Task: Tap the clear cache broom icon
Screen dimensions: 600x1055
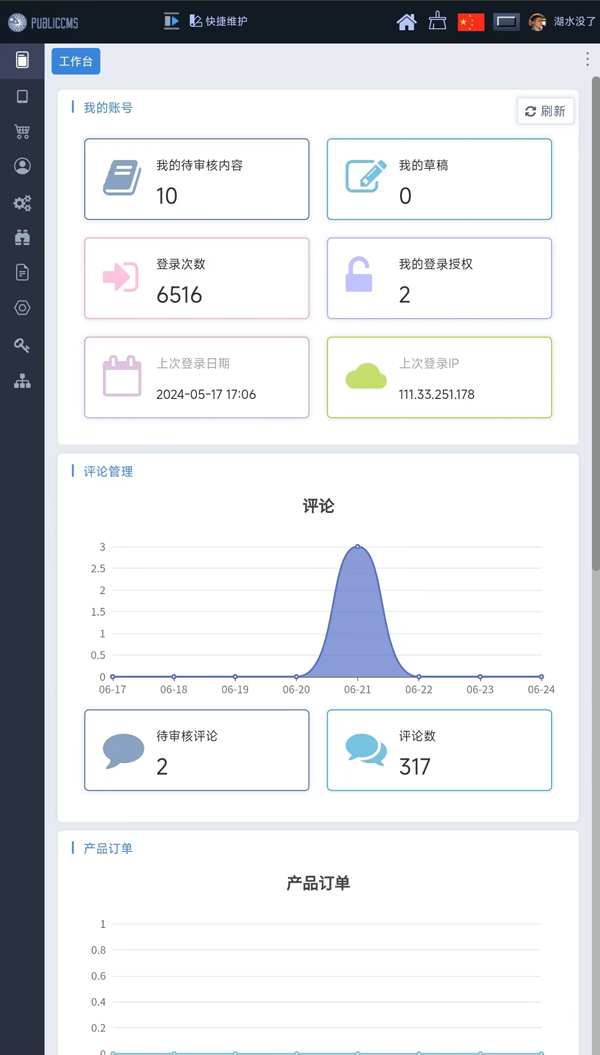Action: click(x=438, y=22)
